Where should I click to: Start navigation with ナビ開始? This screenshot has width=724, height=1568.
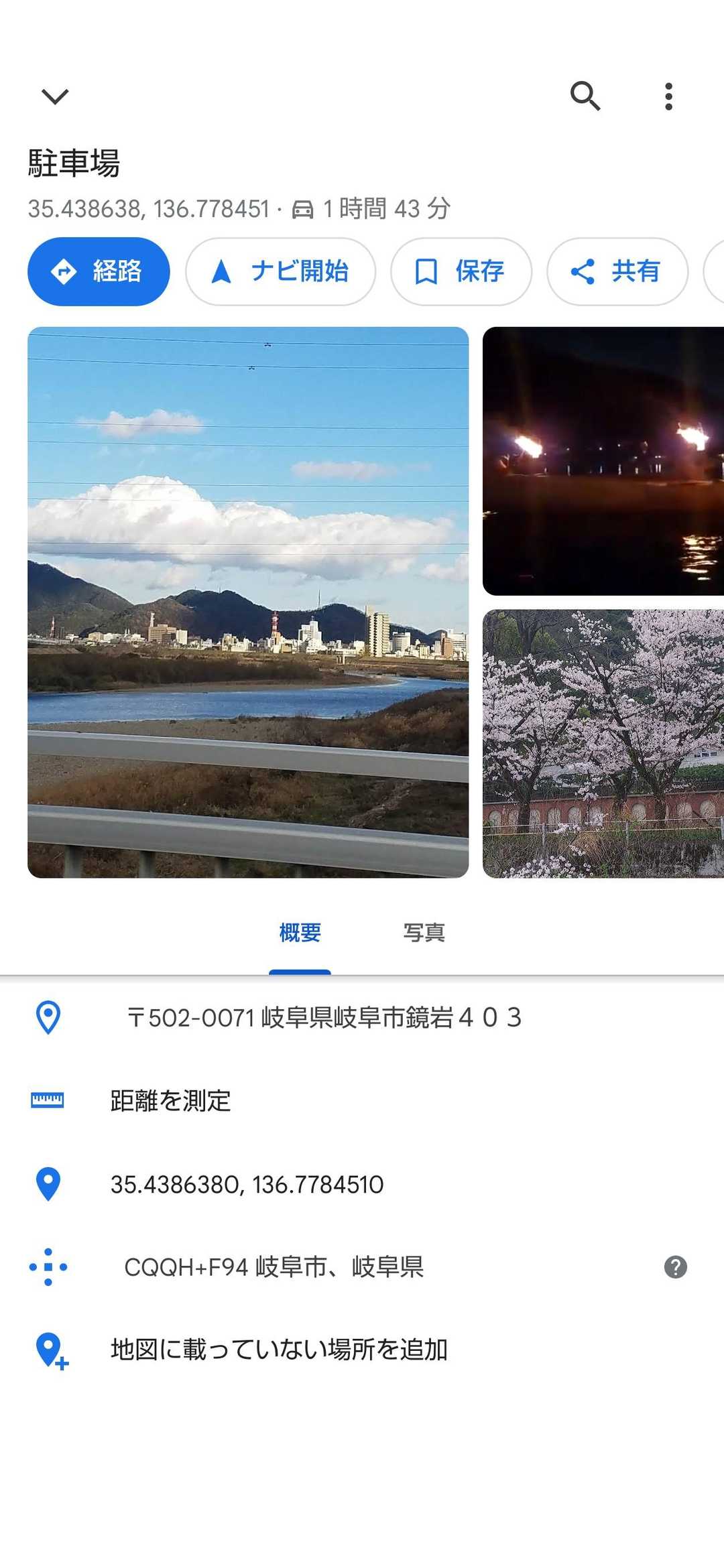tap(280, 271)
